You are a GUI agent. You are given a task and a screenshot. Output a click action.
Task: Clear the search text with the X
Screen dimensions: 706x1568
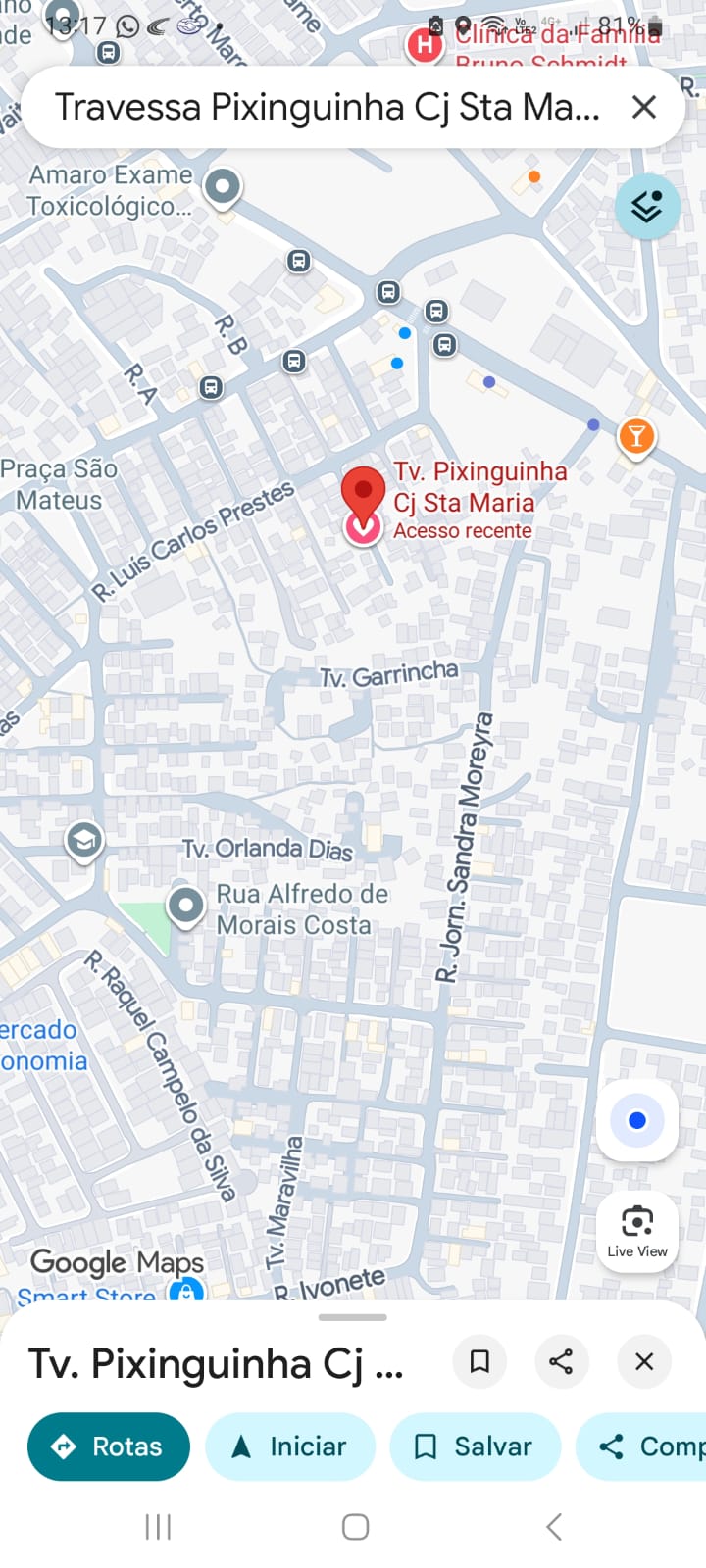(644, 107)
